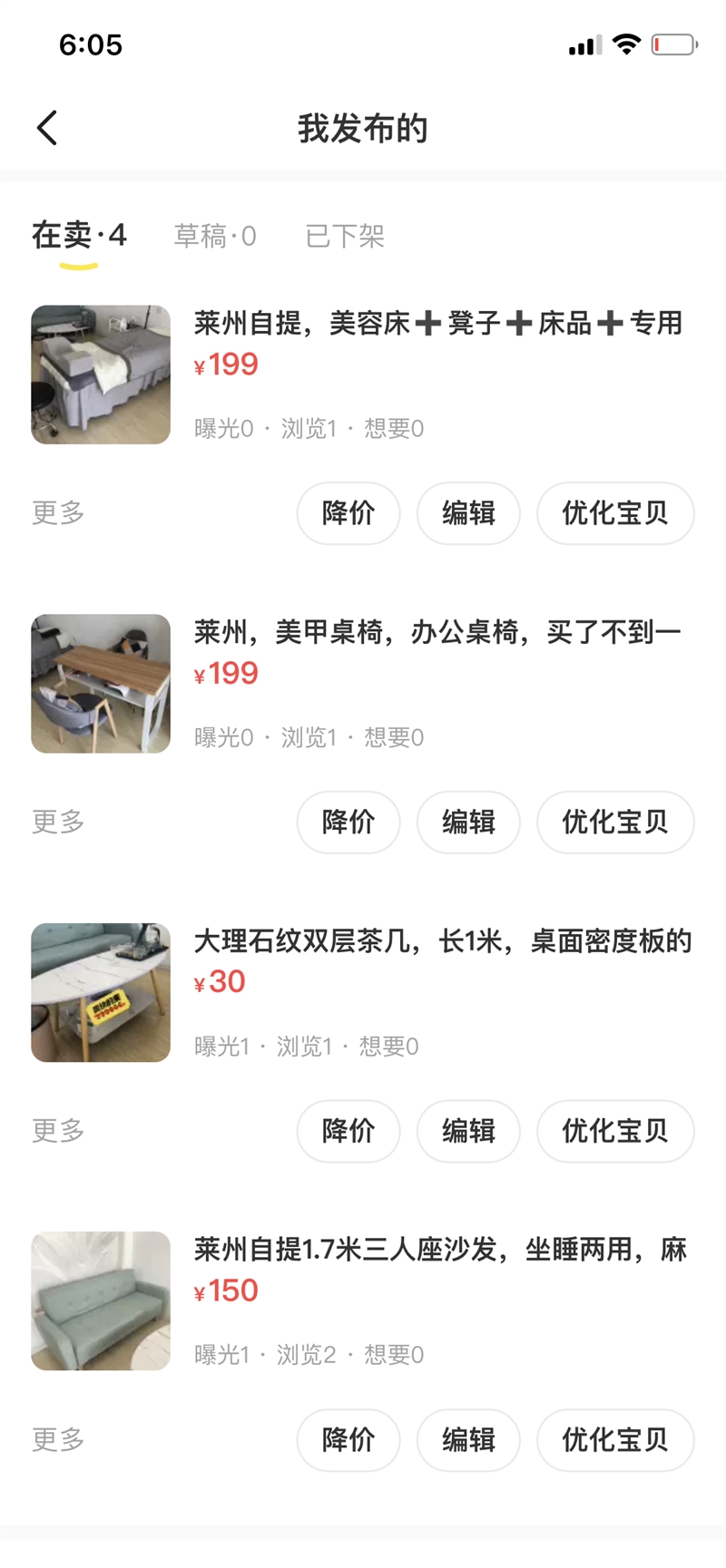Edit the 茶几 listing priced ¥30
This screenshot has width=726, height=1568.
[x=468, y=1131]
